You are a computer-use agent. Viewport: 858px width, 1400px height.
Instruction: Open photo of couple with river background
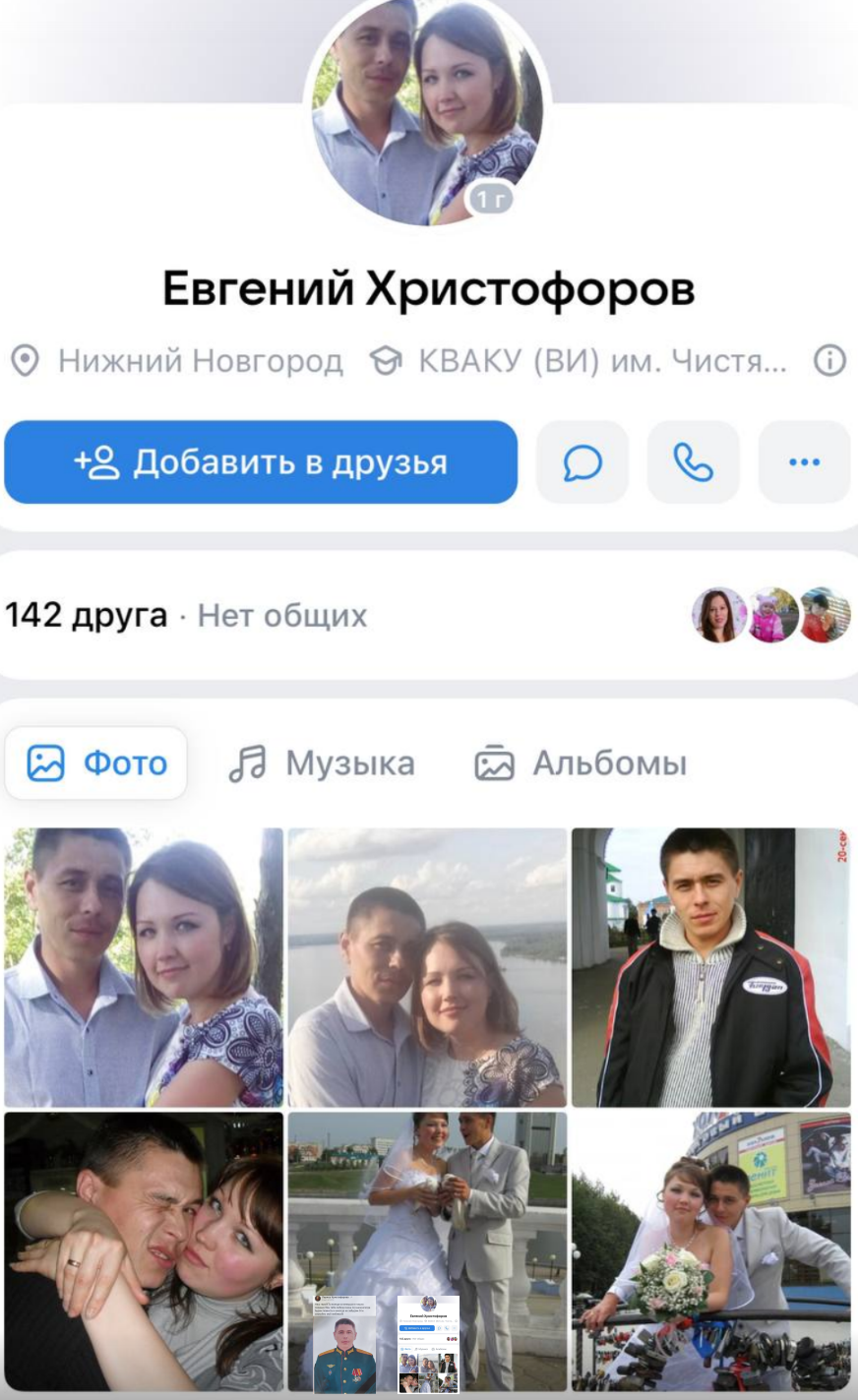427,967
